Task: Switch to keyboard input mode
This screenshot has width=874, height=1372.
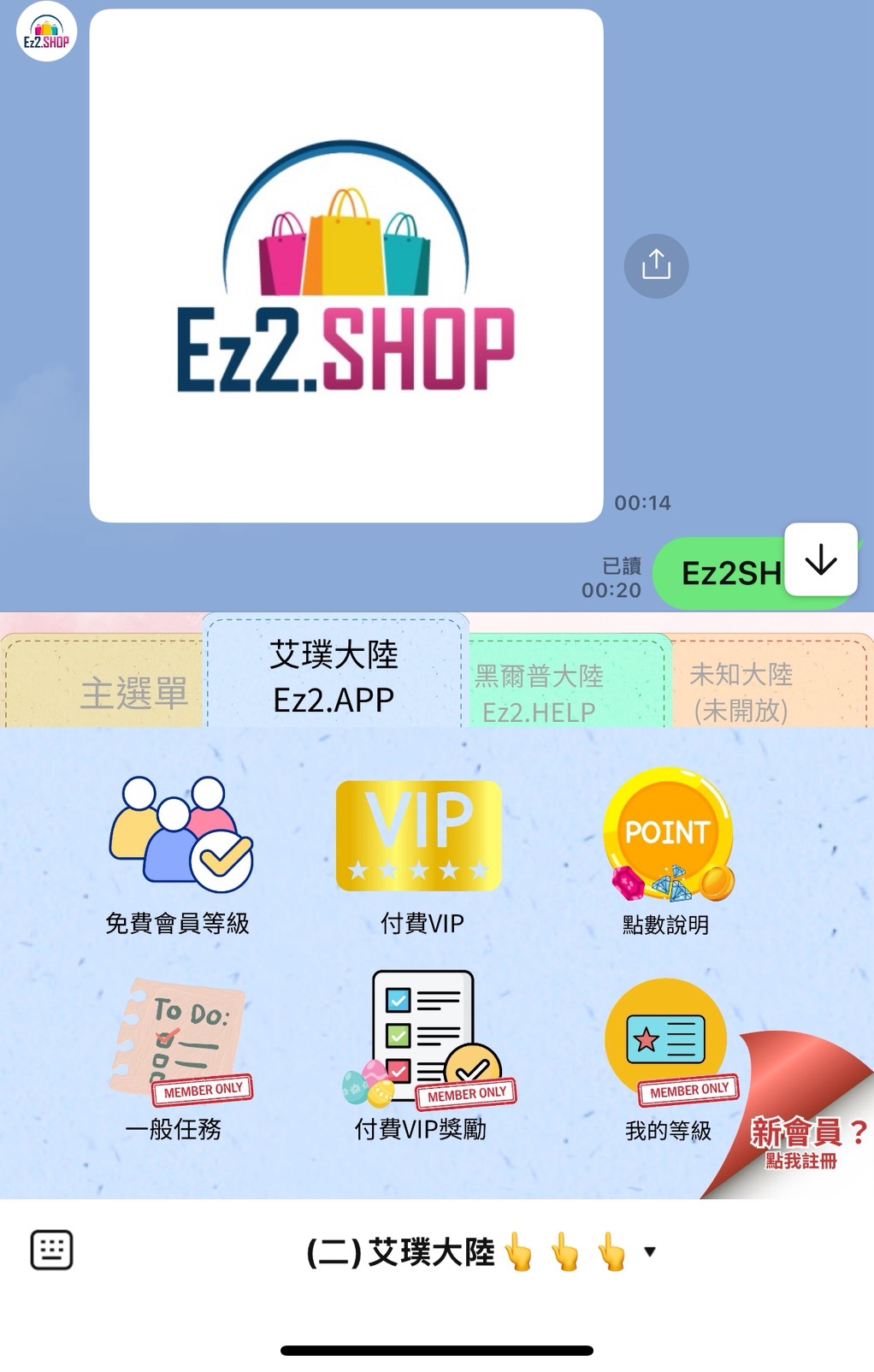Action: 51,1250
